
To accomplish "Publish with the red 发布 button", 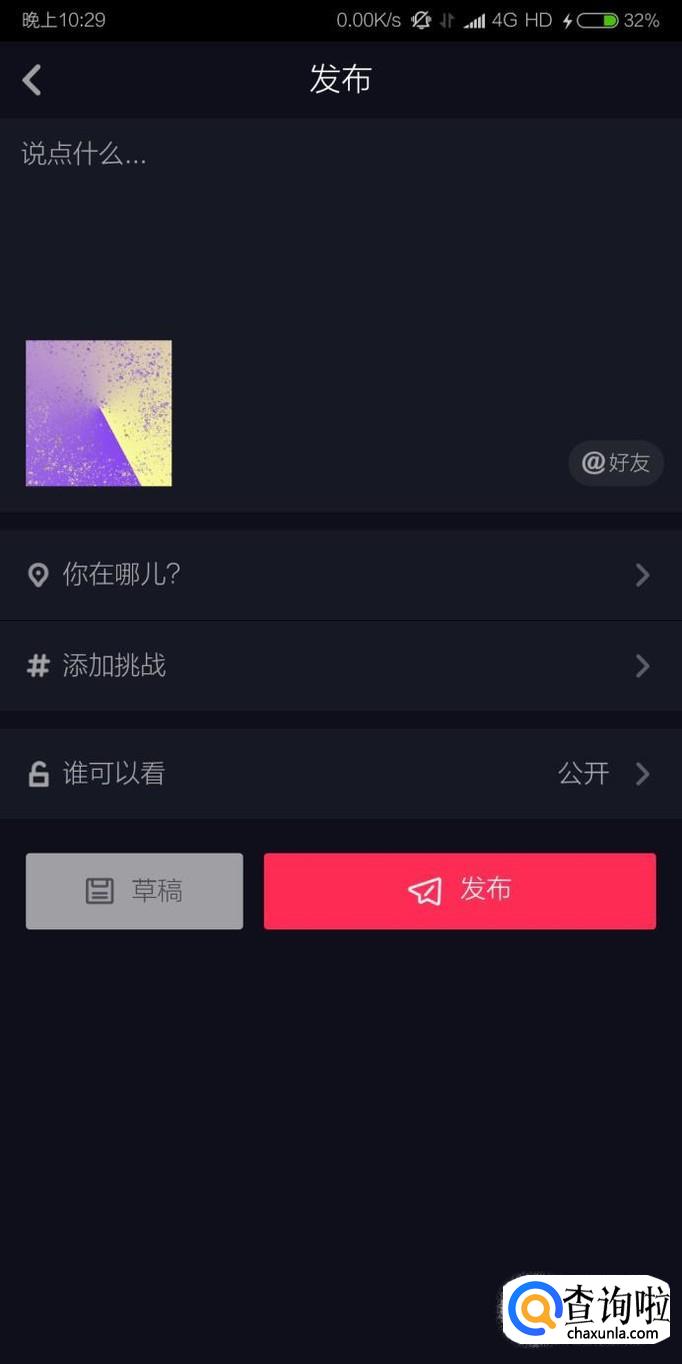I will pos(460,891).
